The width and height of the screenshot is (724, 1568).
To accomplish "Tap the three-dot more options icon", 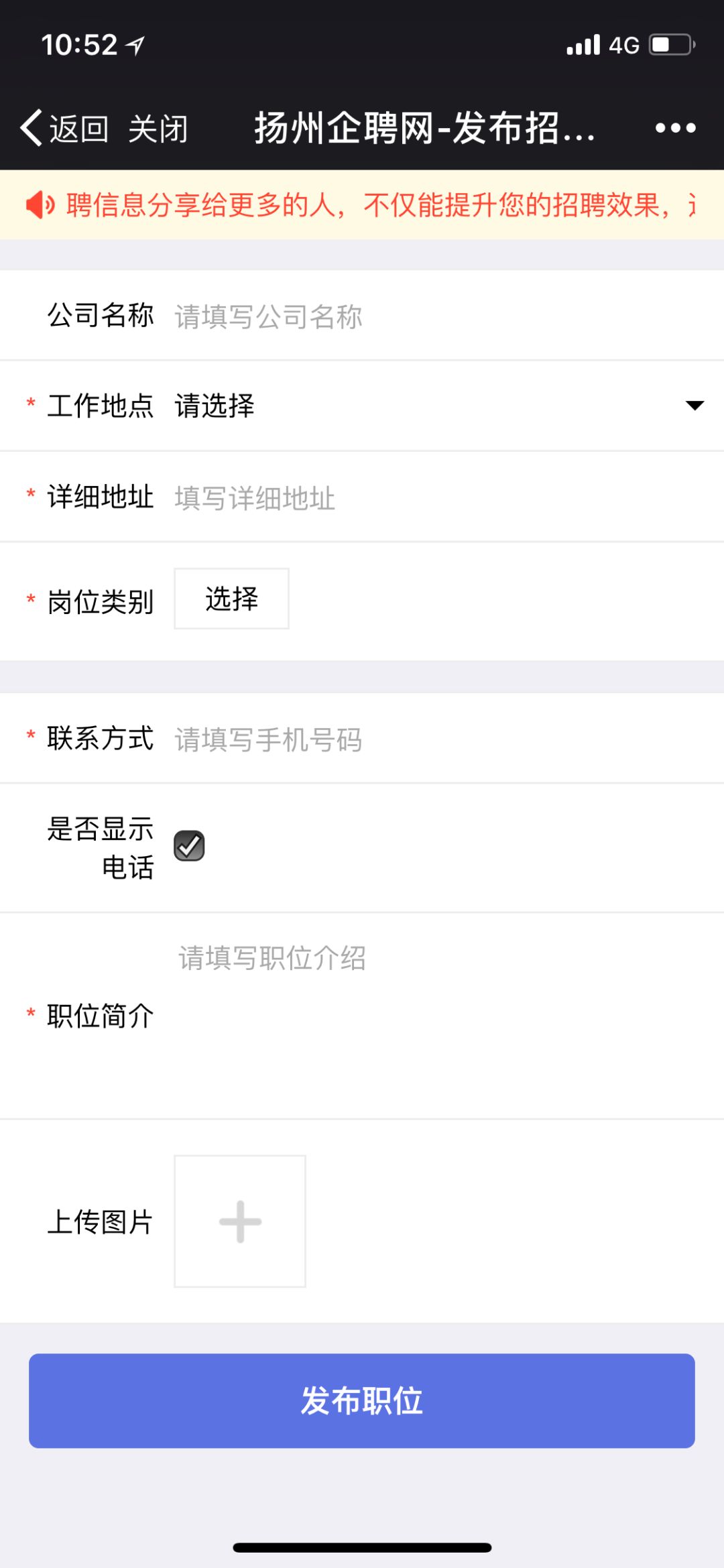I will pyautogui.click(x=674, y=129).
